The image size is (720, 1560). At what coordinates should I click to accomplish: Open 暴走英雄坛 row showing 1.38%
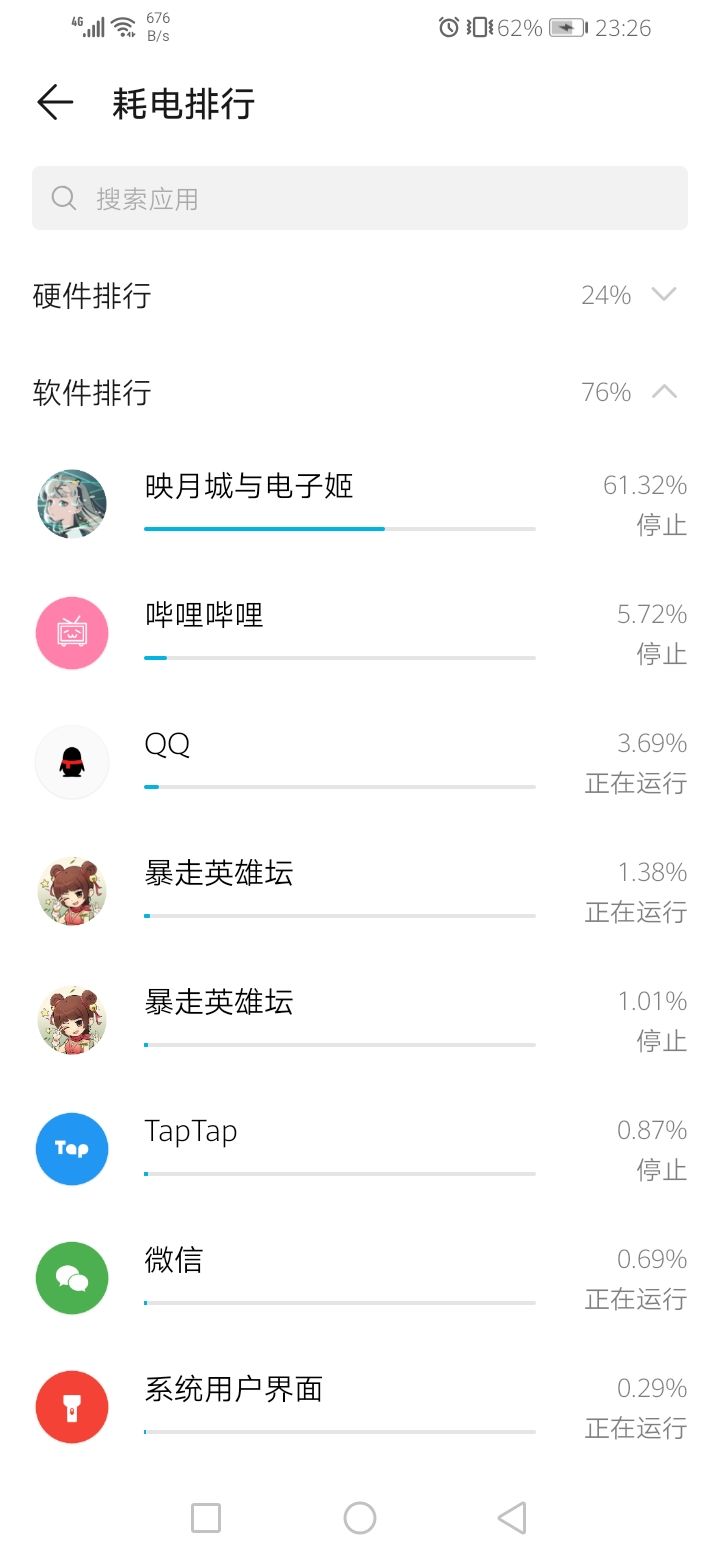click(x=360, y=891)
